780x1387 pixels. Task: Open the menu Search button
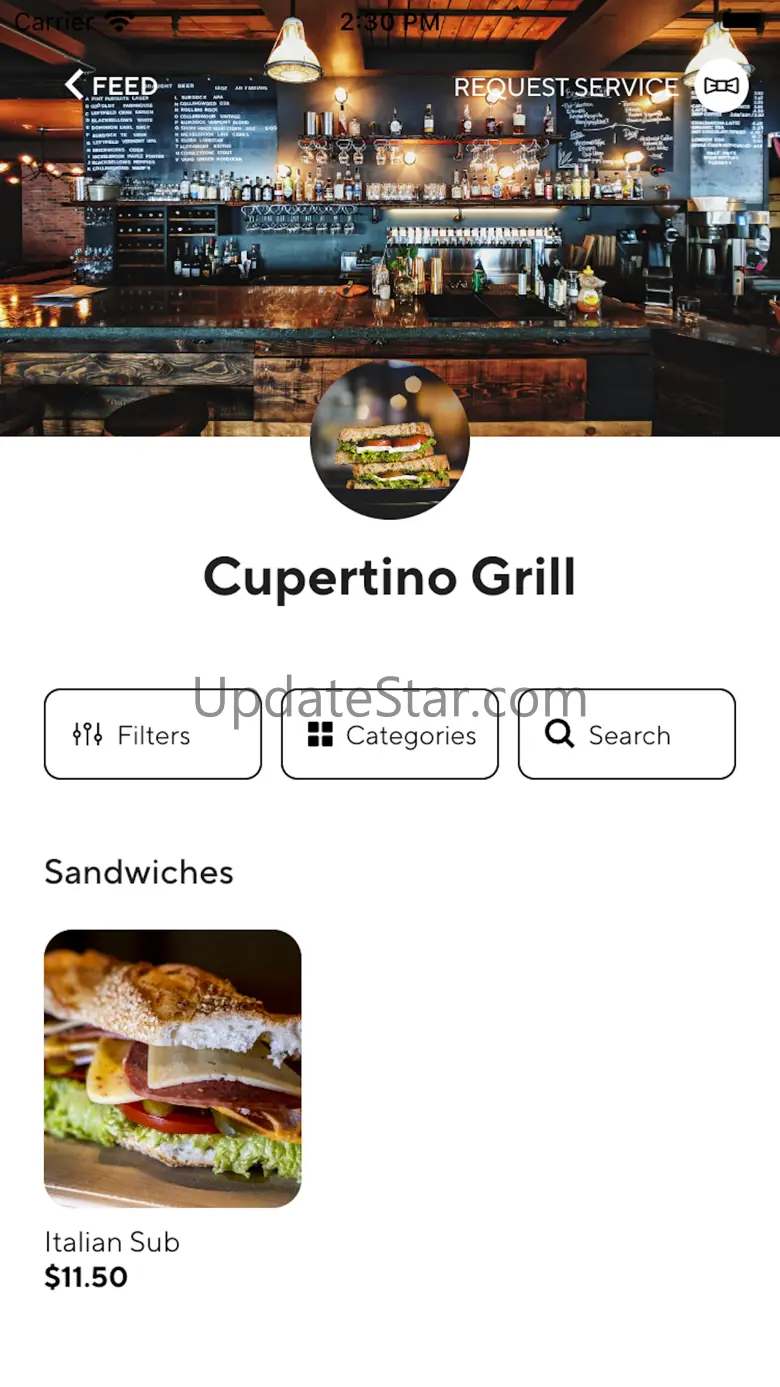click(x=626, y=734)
